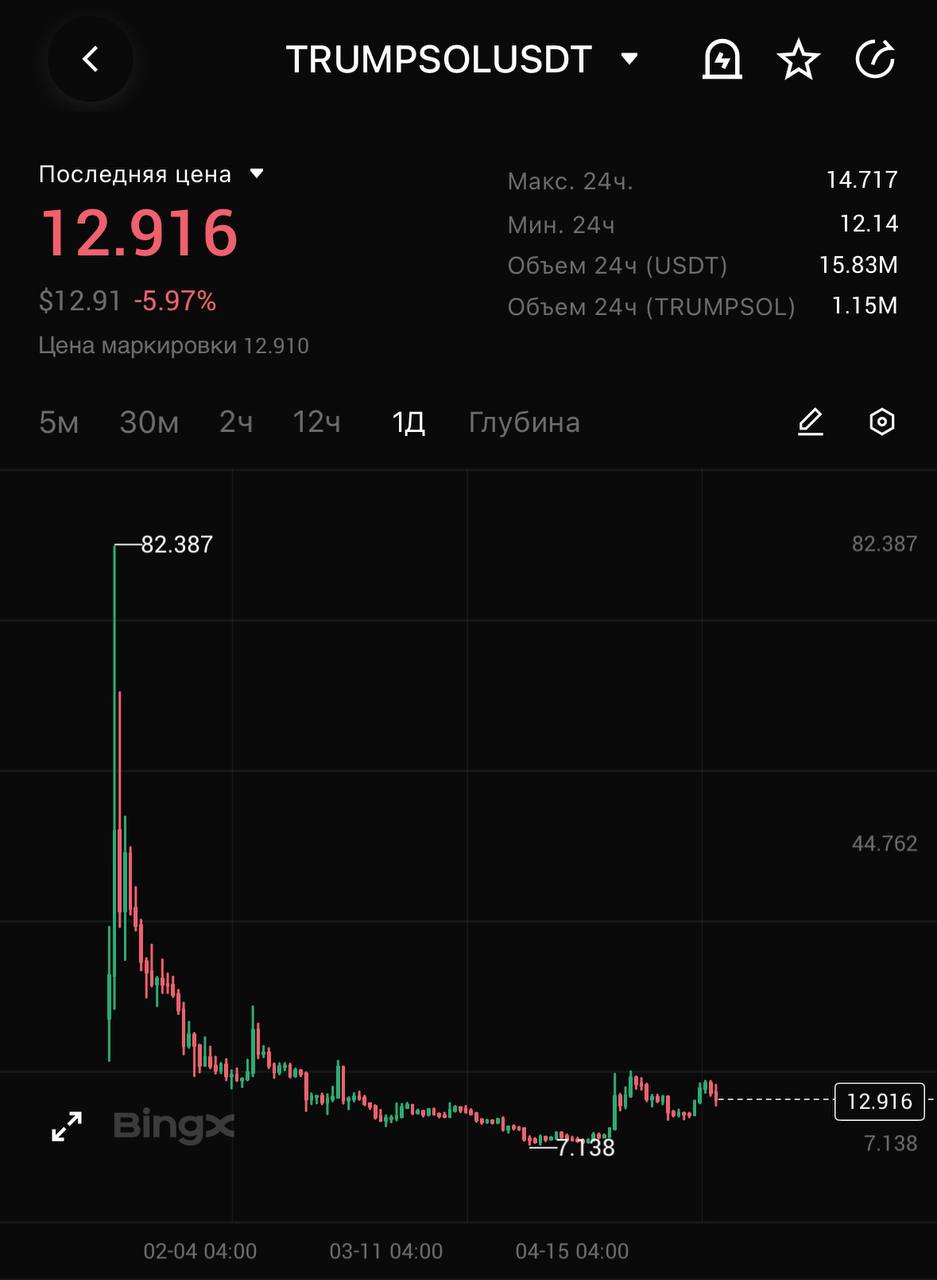Switch the chart to the 5м interval
Screen dimensions: 937x1280
59,422
